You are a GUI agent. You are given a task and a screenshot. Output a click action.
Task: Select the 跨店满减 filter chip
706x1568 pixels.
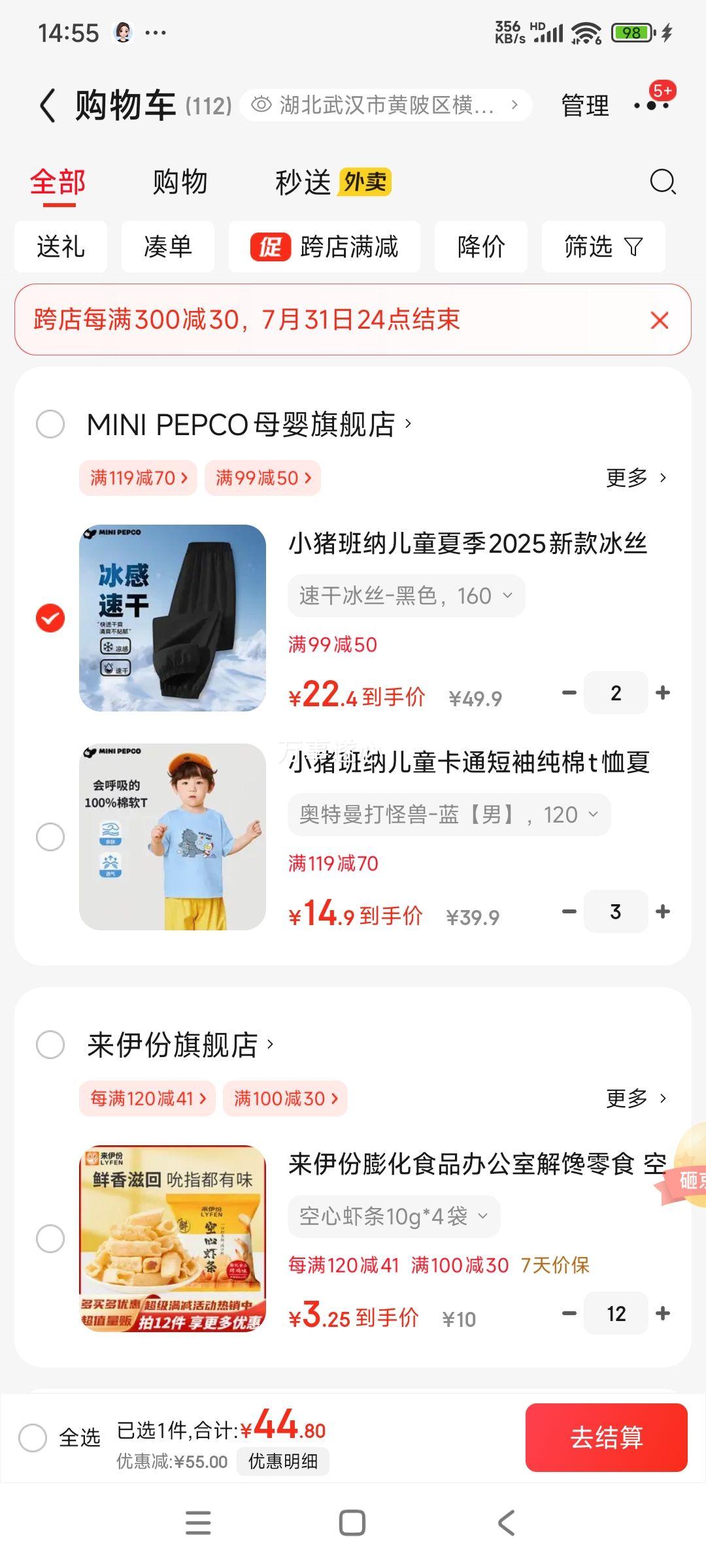click(324, 247)
